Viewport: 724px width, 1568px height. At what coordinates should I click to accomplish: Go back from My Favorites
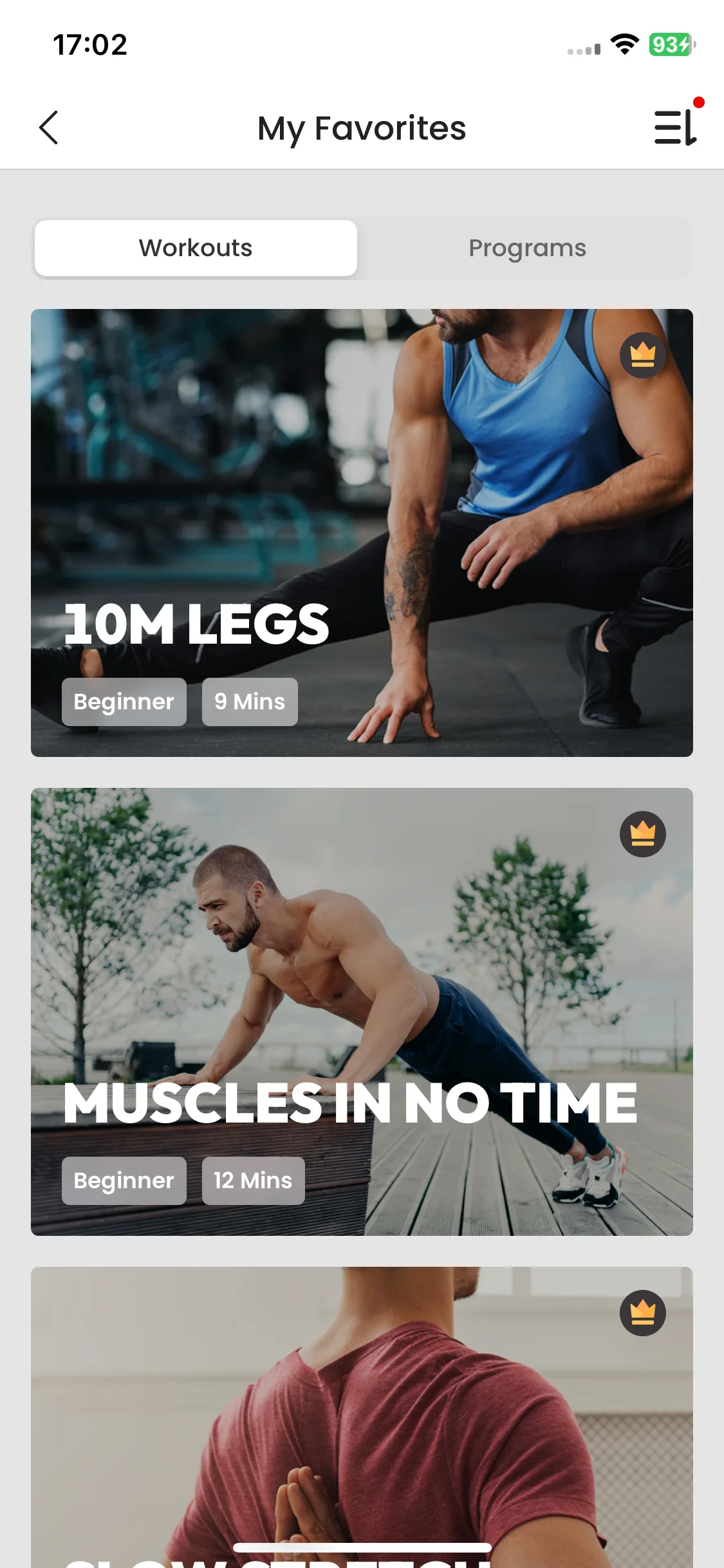point(49,127)
